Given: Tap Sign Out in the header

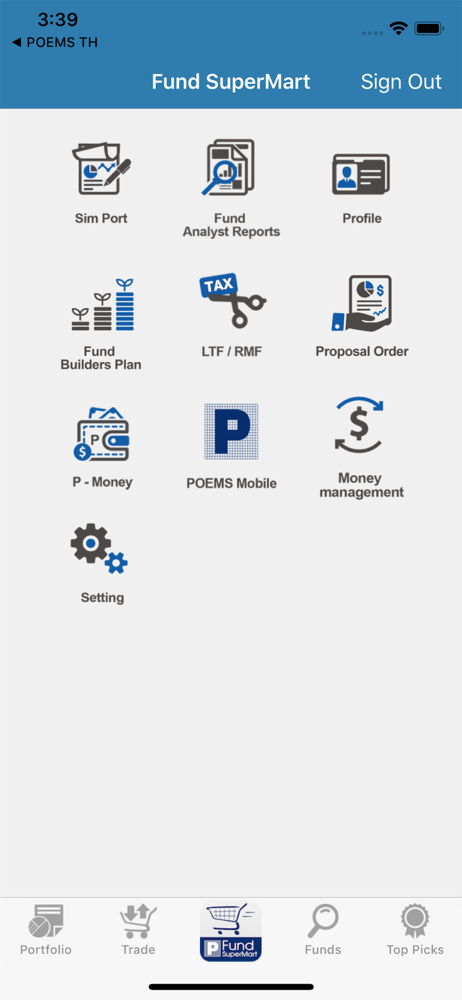Looking at the screenshot, I should [401, 82].
